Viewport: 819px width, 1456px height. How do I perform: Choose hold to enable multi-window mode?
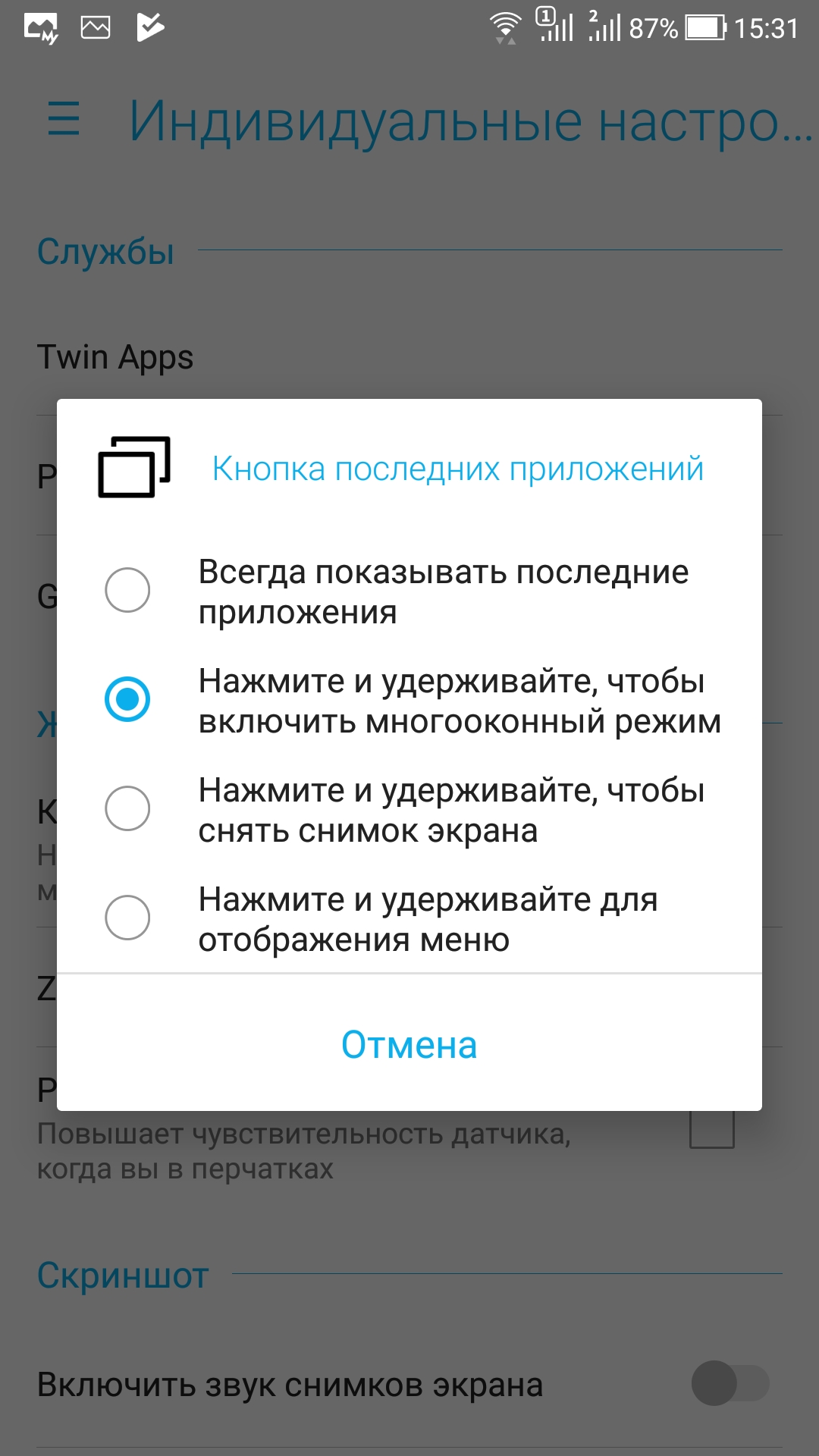127,699
